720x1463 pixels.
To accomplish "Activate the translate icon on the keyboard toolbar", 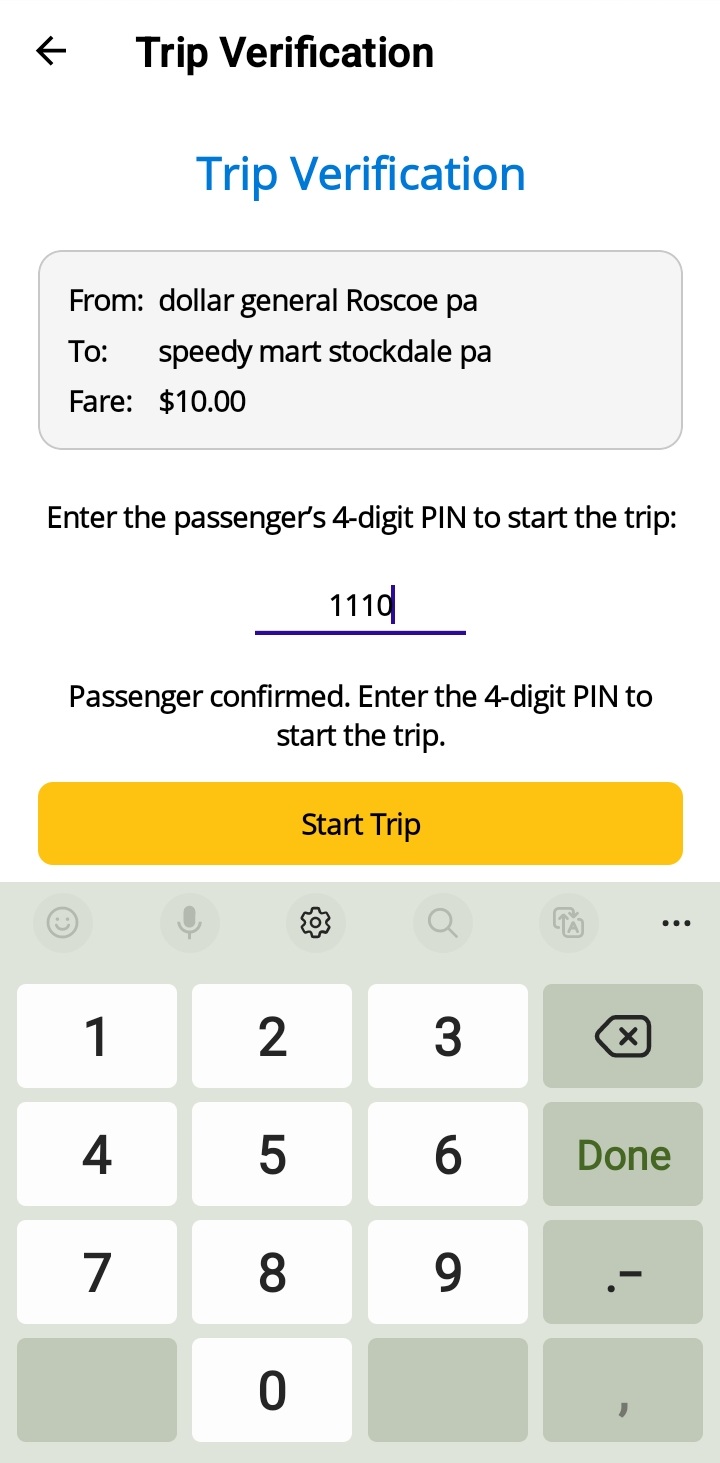I will coord(568,923).
